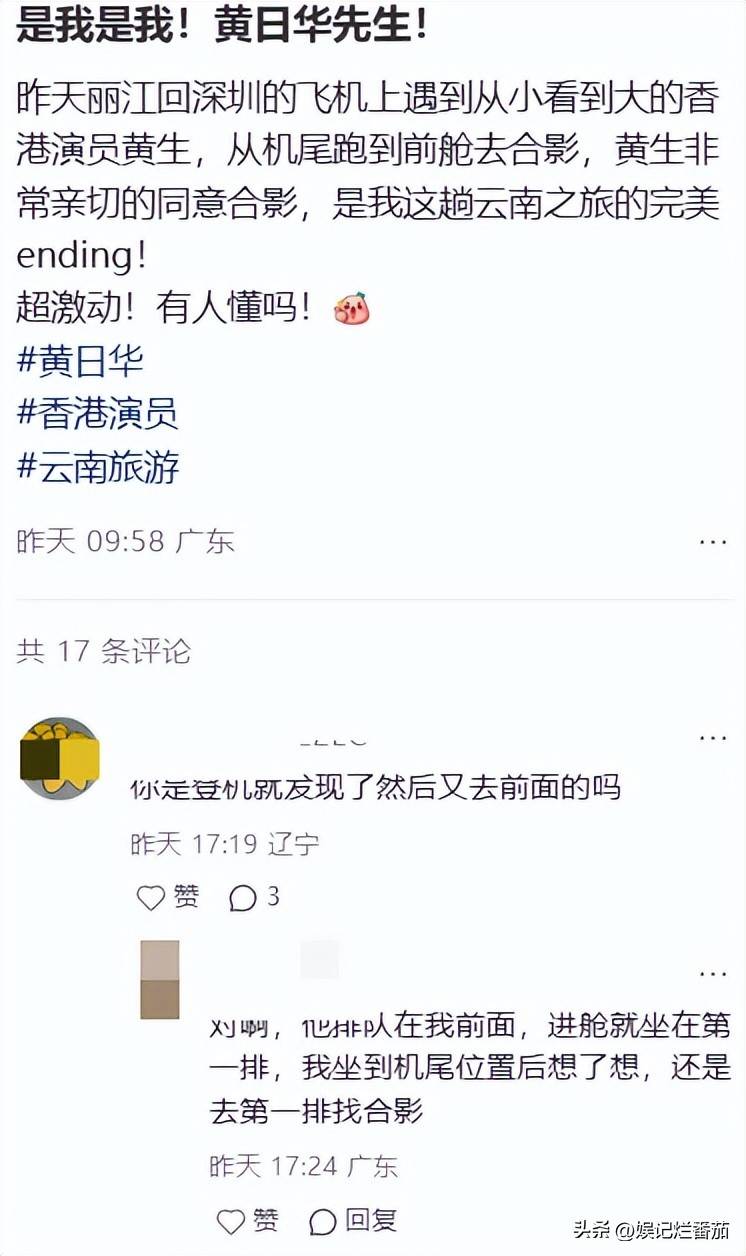View the 3 replies to the 辽宁 comment
The height and width of the screenshot is (1256, 746).
(254, 898)
